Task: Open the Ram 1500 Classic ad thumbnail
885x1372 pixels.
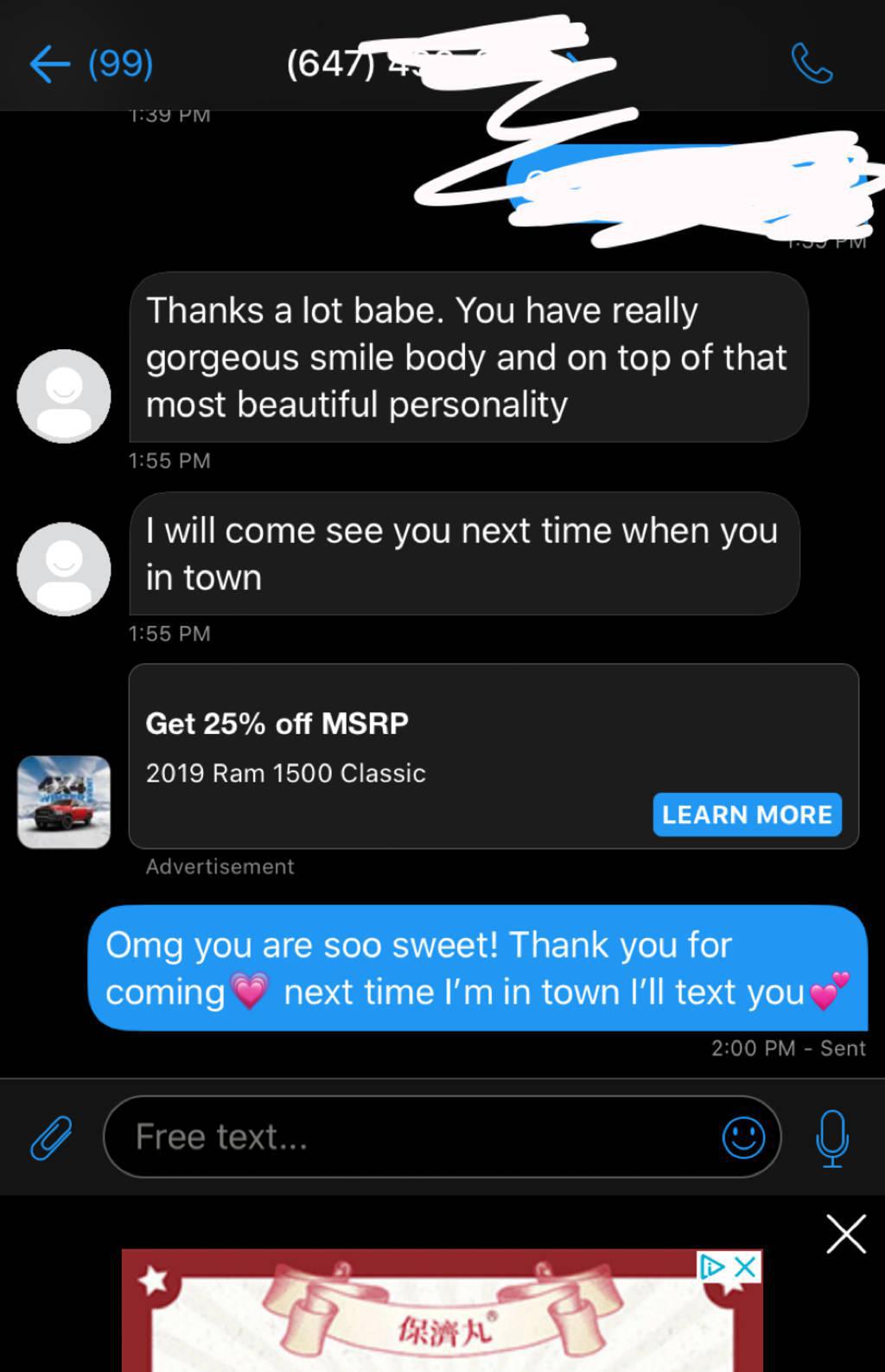Action: (64, 802)
